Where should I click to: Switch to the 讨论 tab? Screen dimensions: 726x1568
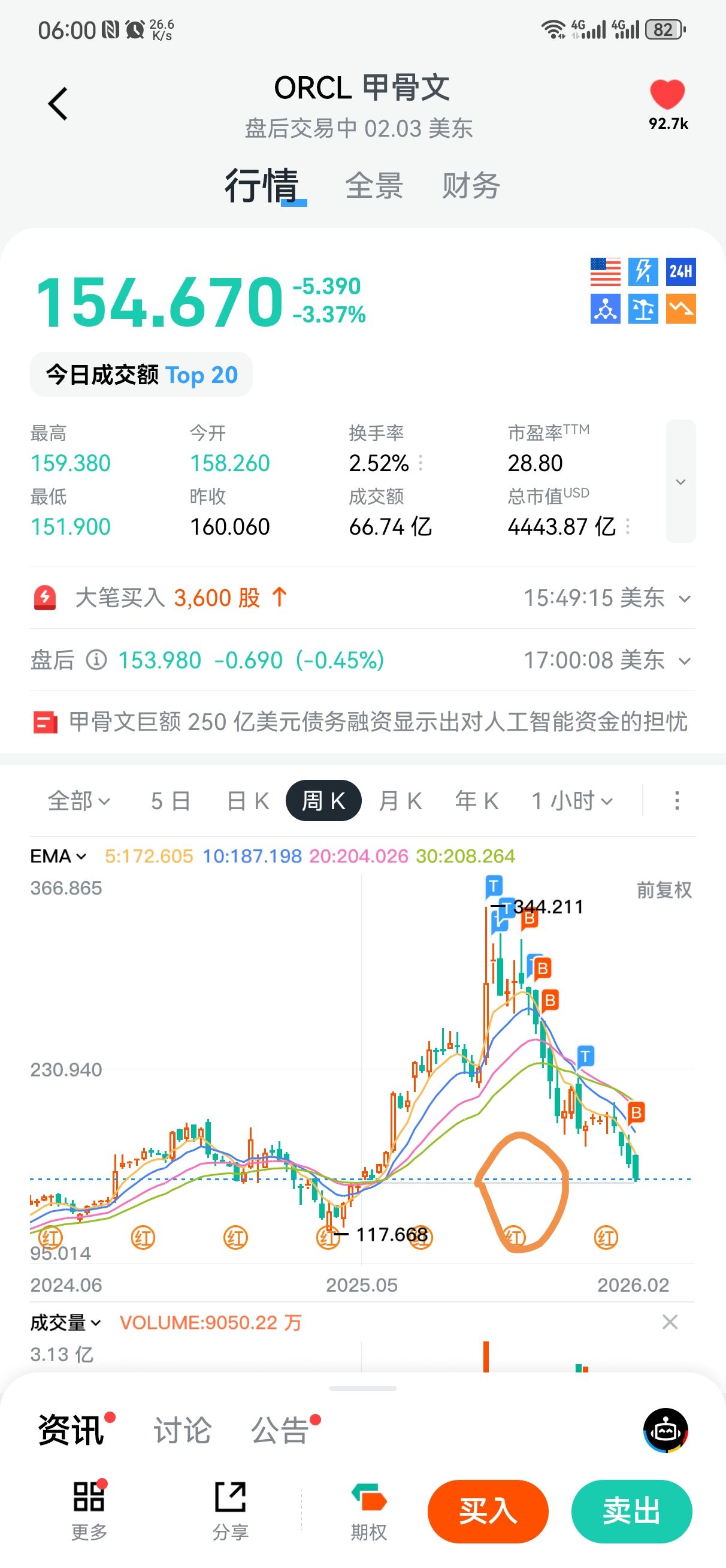click(182, 1430)
